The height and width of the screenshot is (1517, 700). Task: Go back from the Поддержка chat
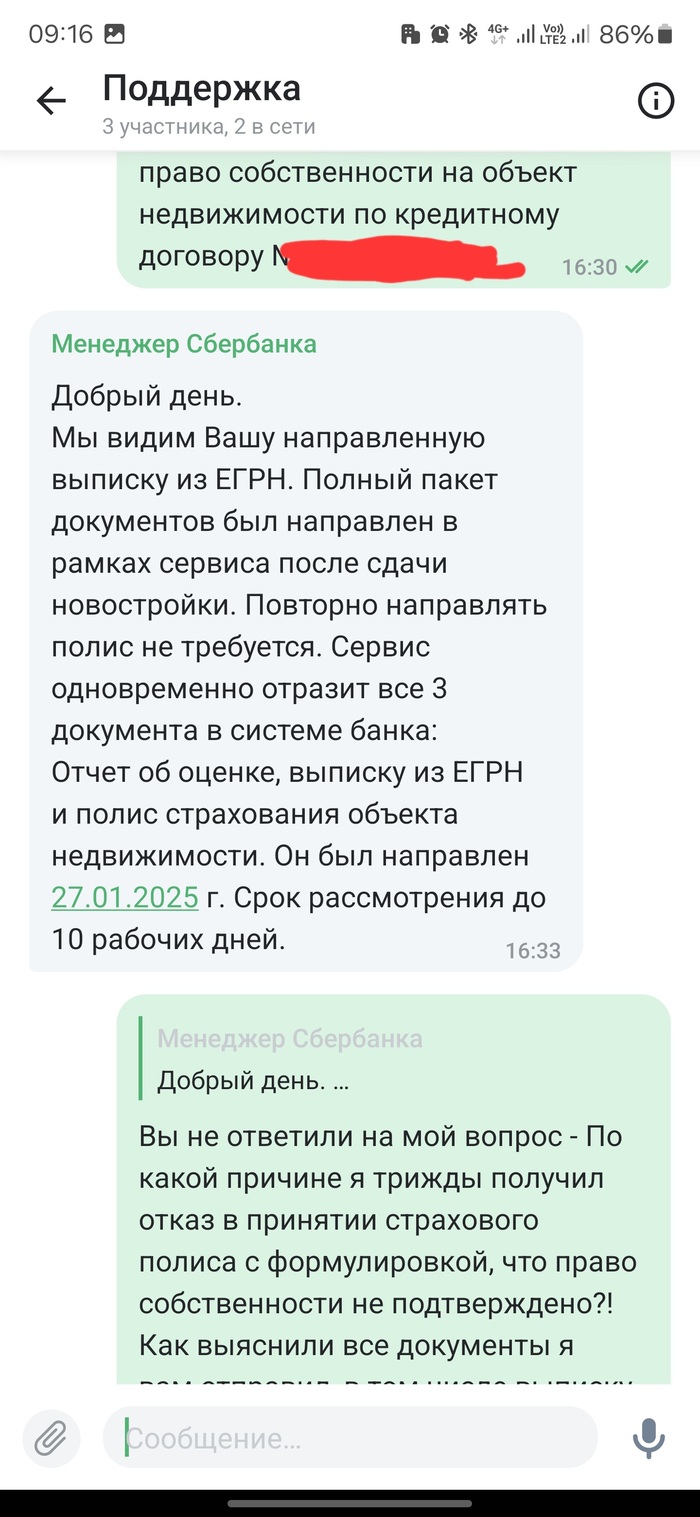(x=50, y=100)
